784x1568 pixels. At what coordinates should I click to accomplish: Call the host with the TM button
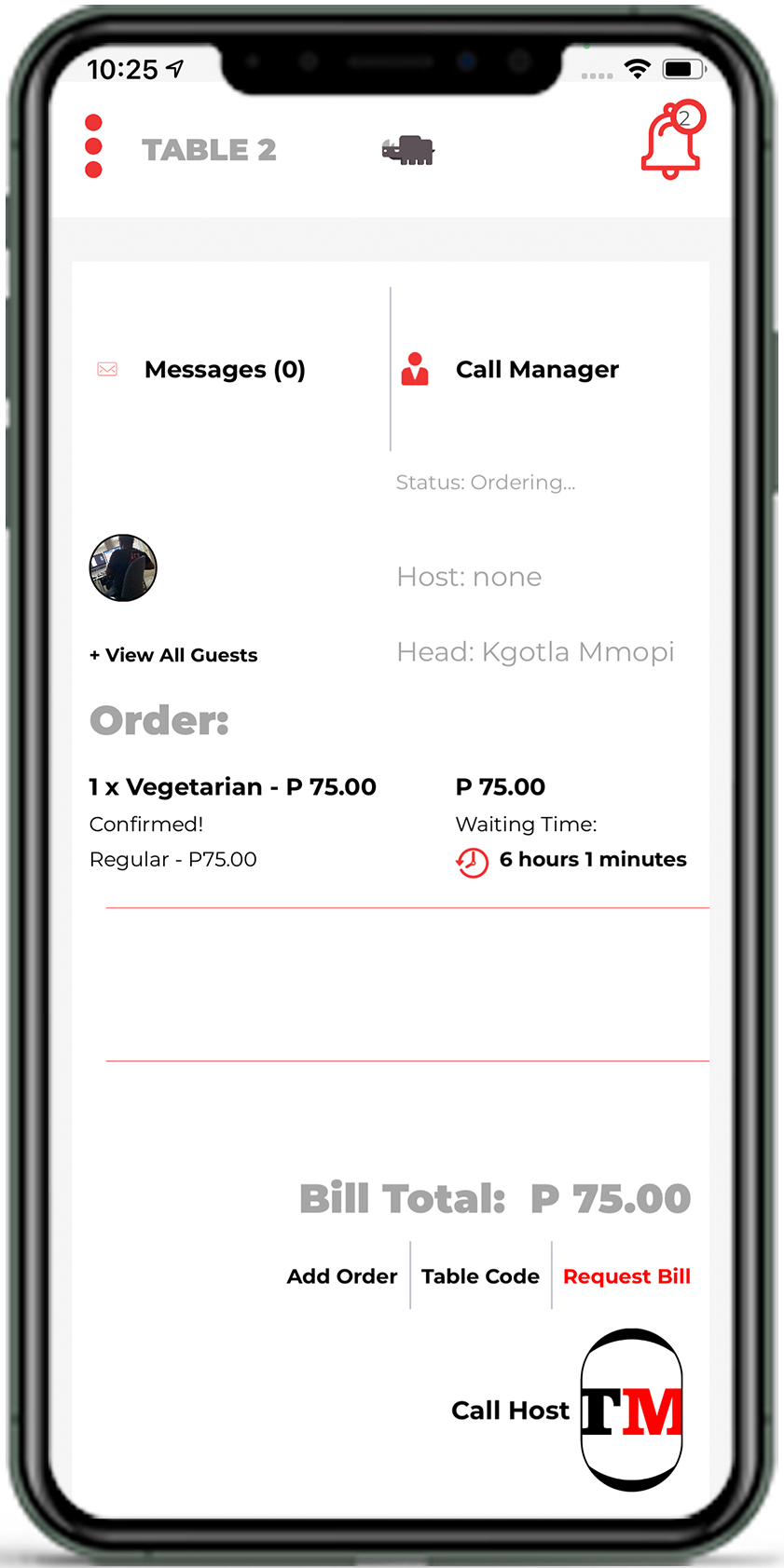click(x=631, y=1410)
